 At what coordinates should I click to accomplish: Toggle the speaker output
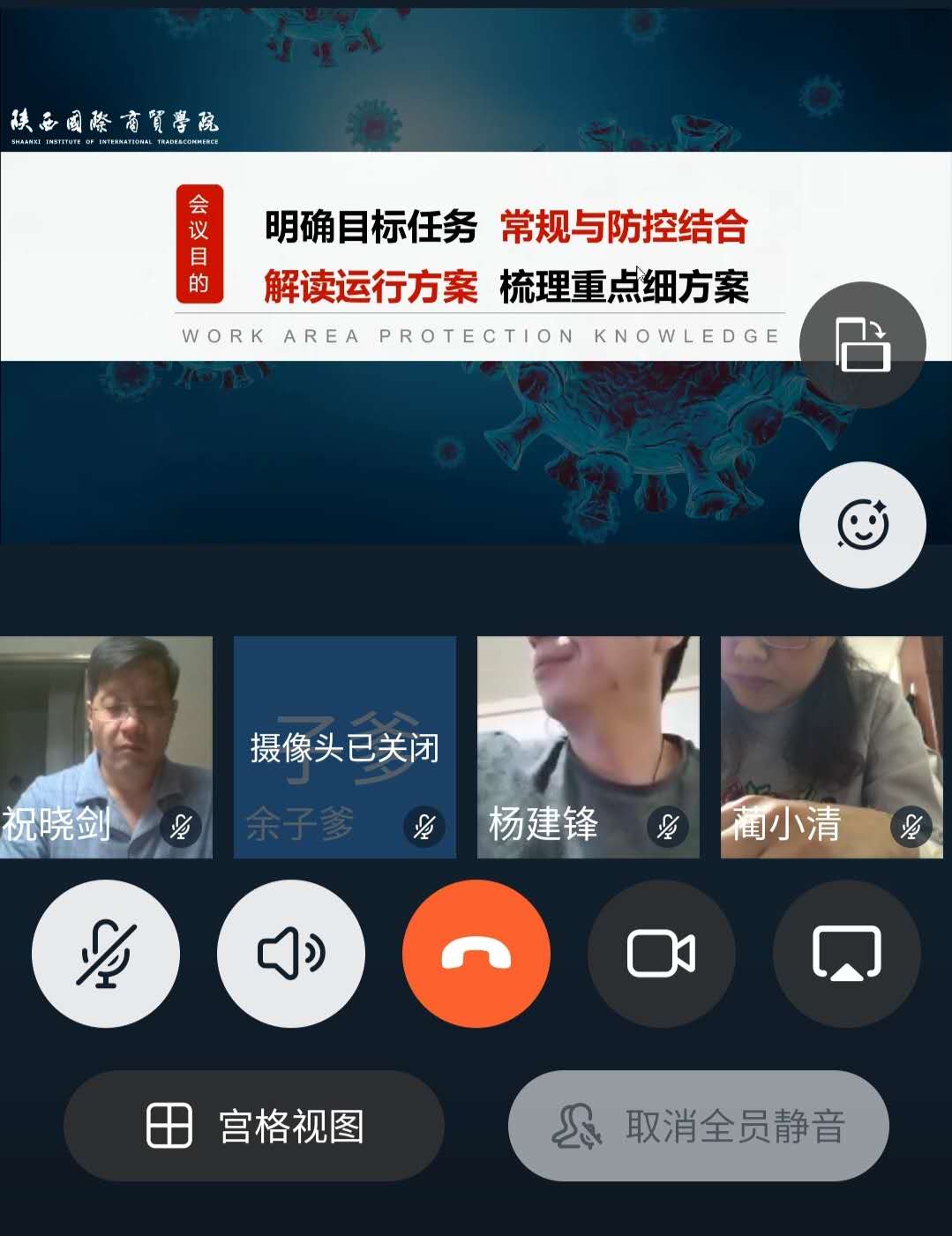coord(291,954)
